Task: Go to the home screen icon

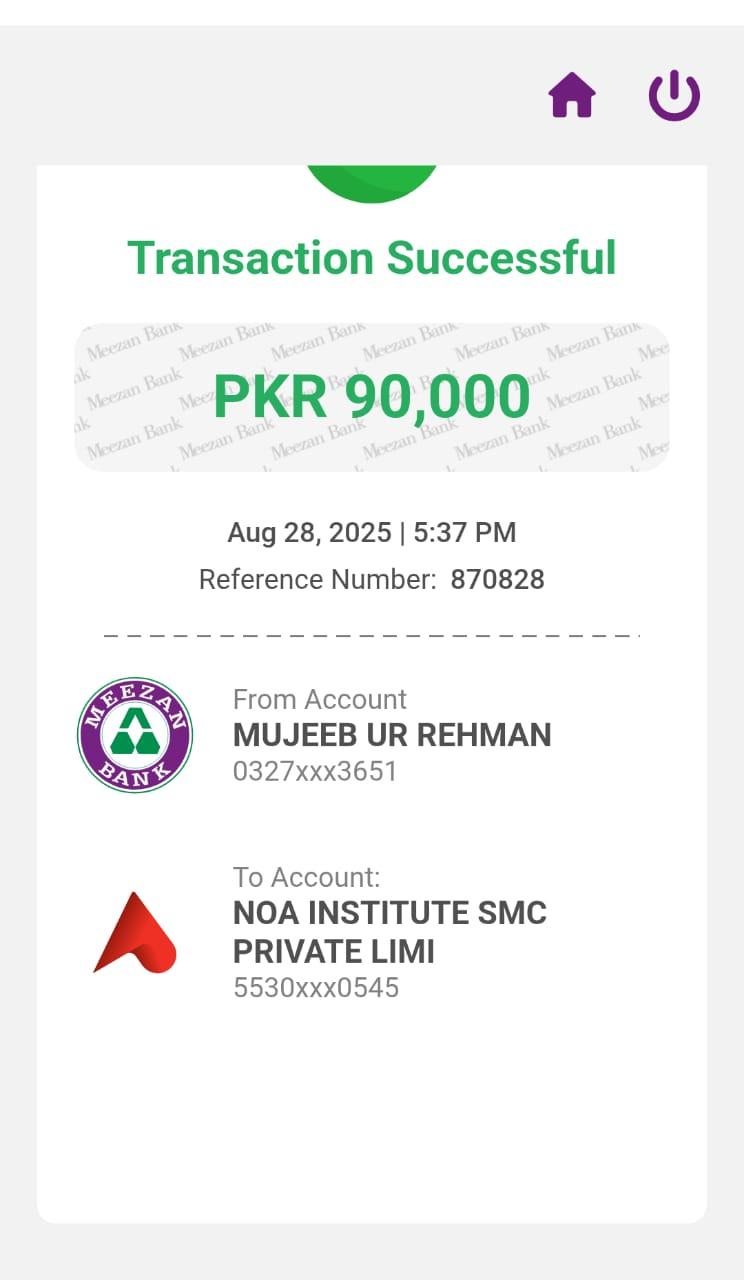Action: tap(572, 96)
